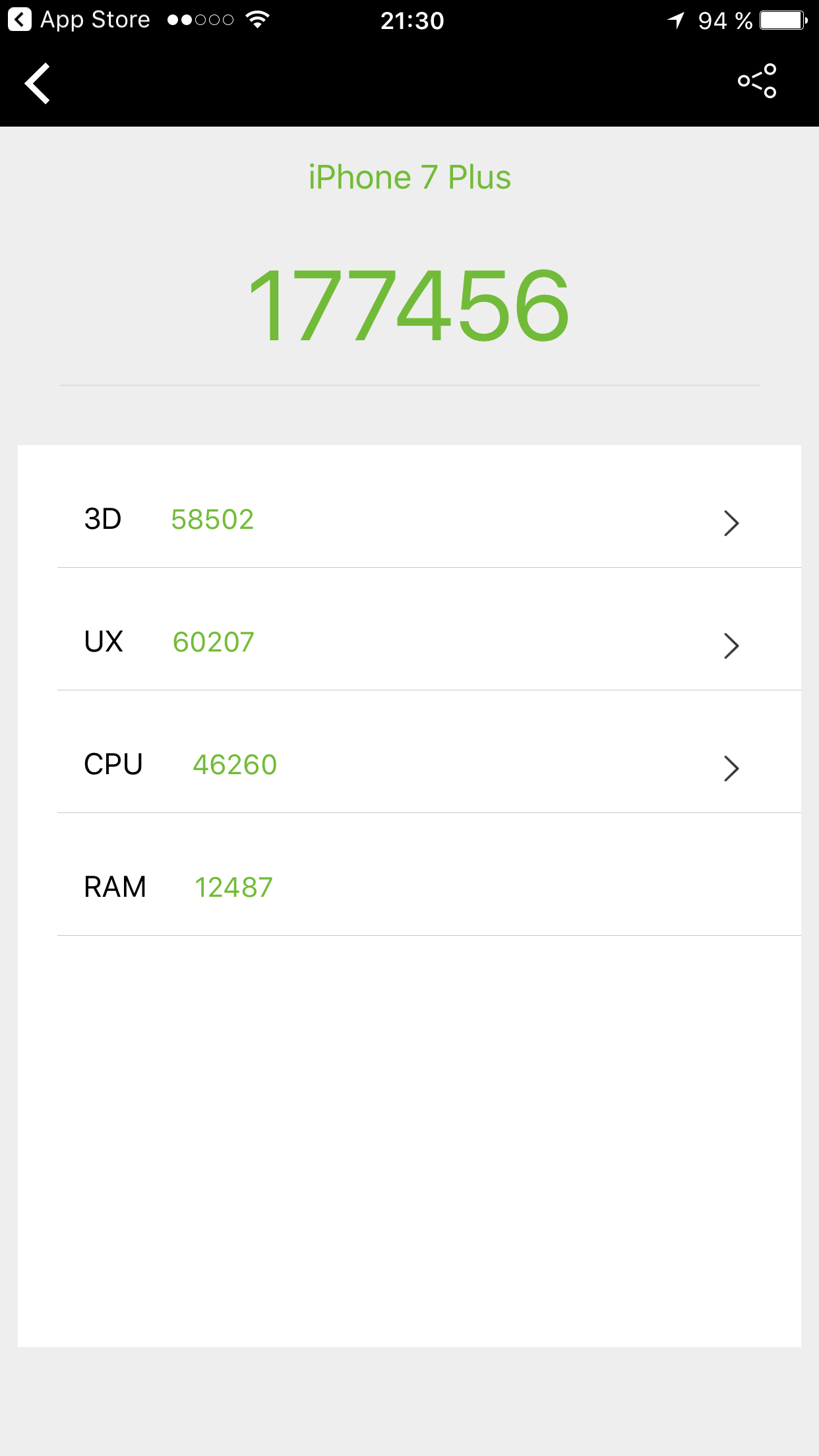Expand the CPU score details
This screenshot has width=819, height=1456.
pos(731,768)
